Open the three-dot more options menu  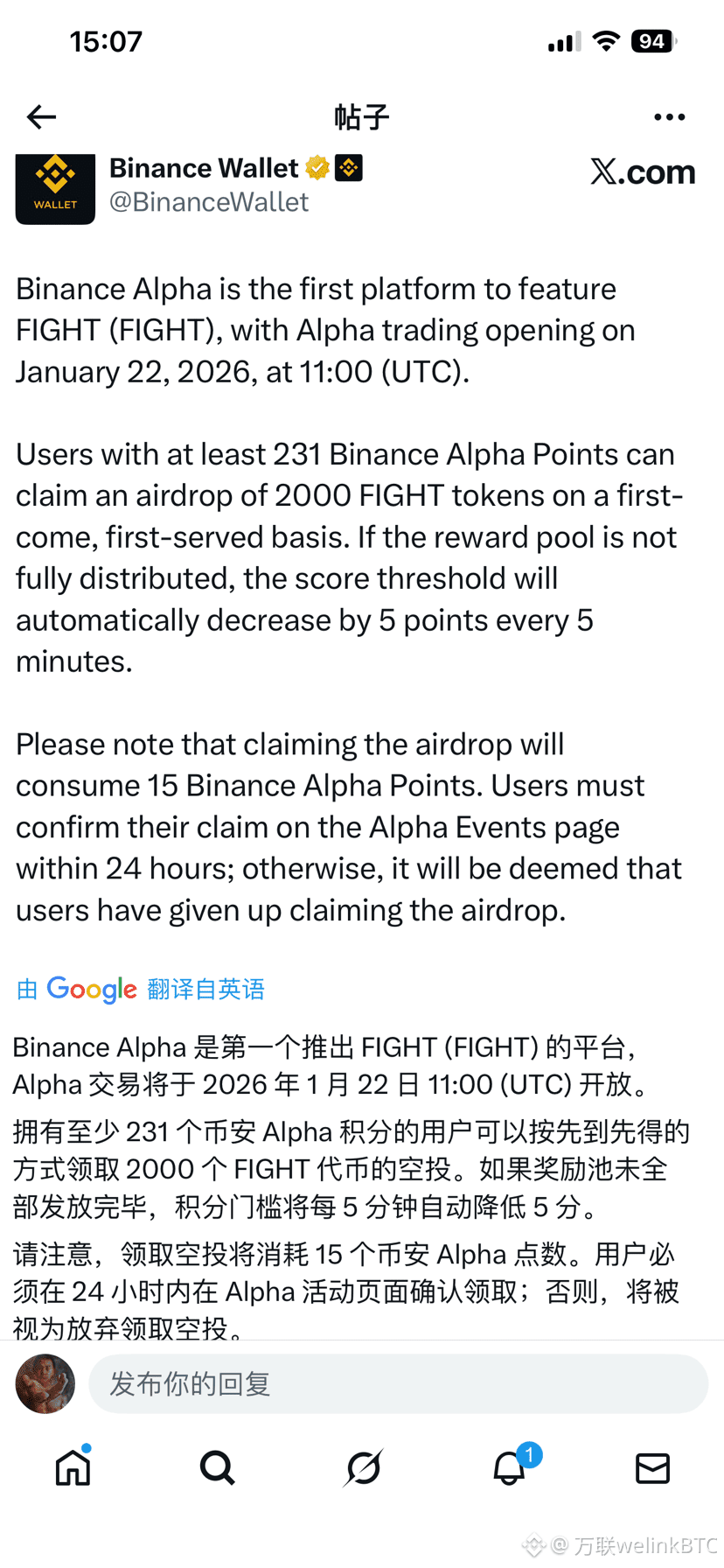pyautogui.click(x=669, y=116)
